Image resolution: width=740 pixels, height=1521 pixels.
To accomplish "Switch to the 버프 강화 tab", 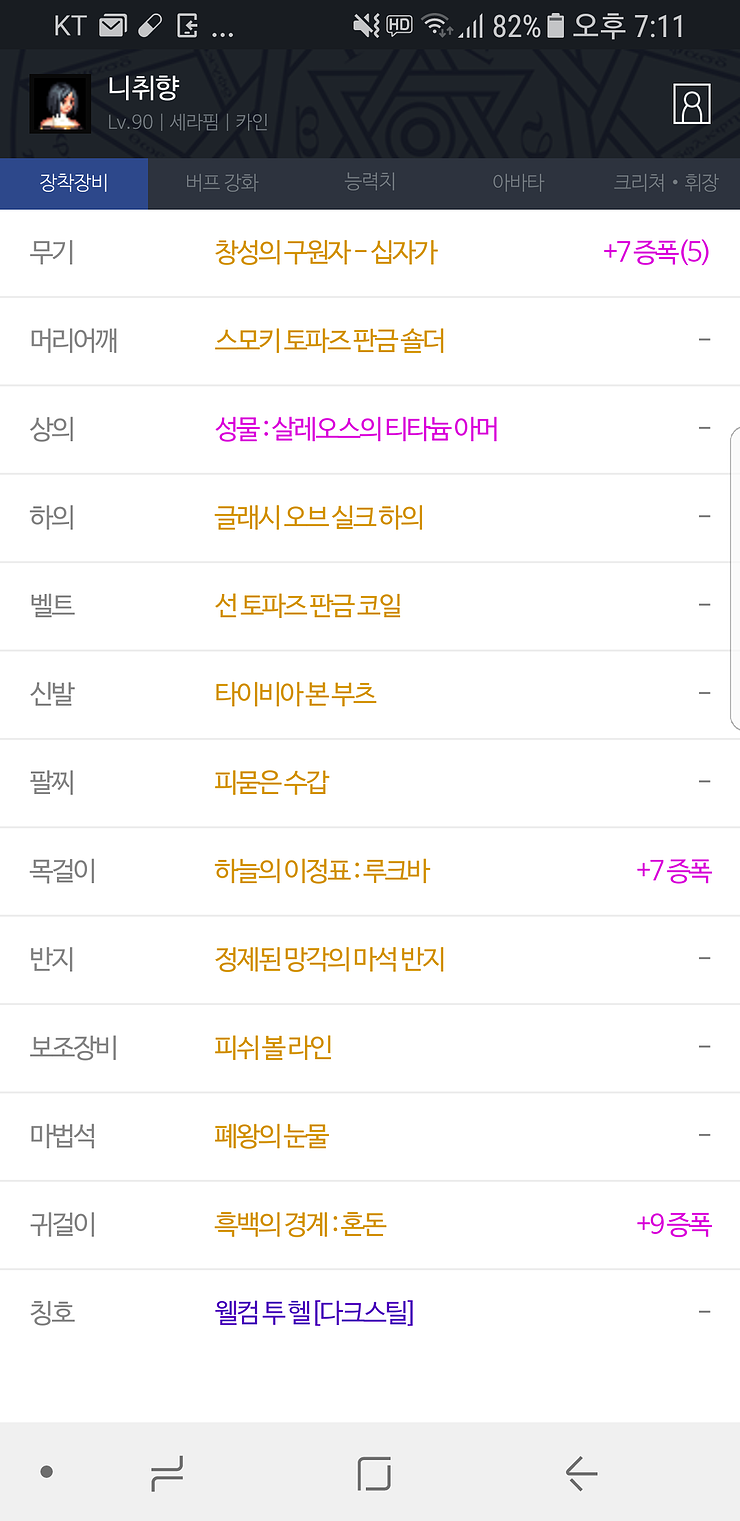I will pyautogui.click(x=222, y=183).
